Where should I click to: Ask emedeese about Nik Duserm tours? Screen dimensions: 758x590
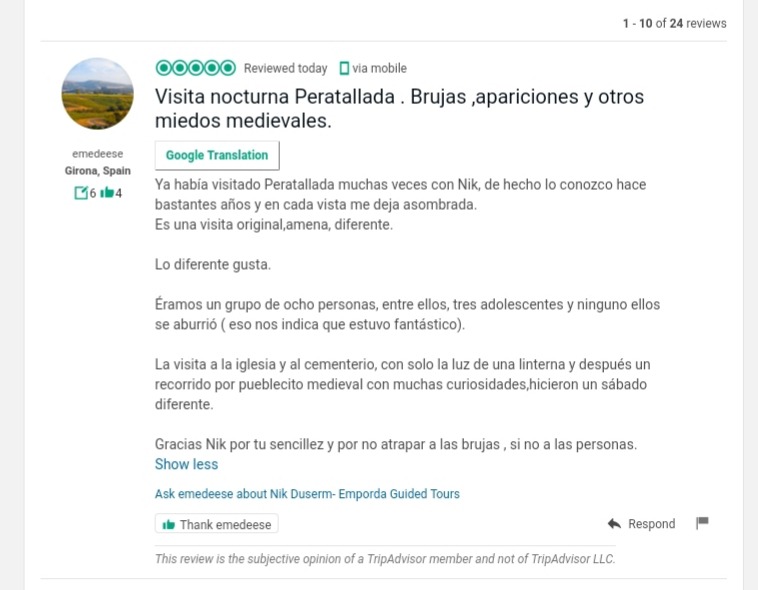click(x=307, y=494)
